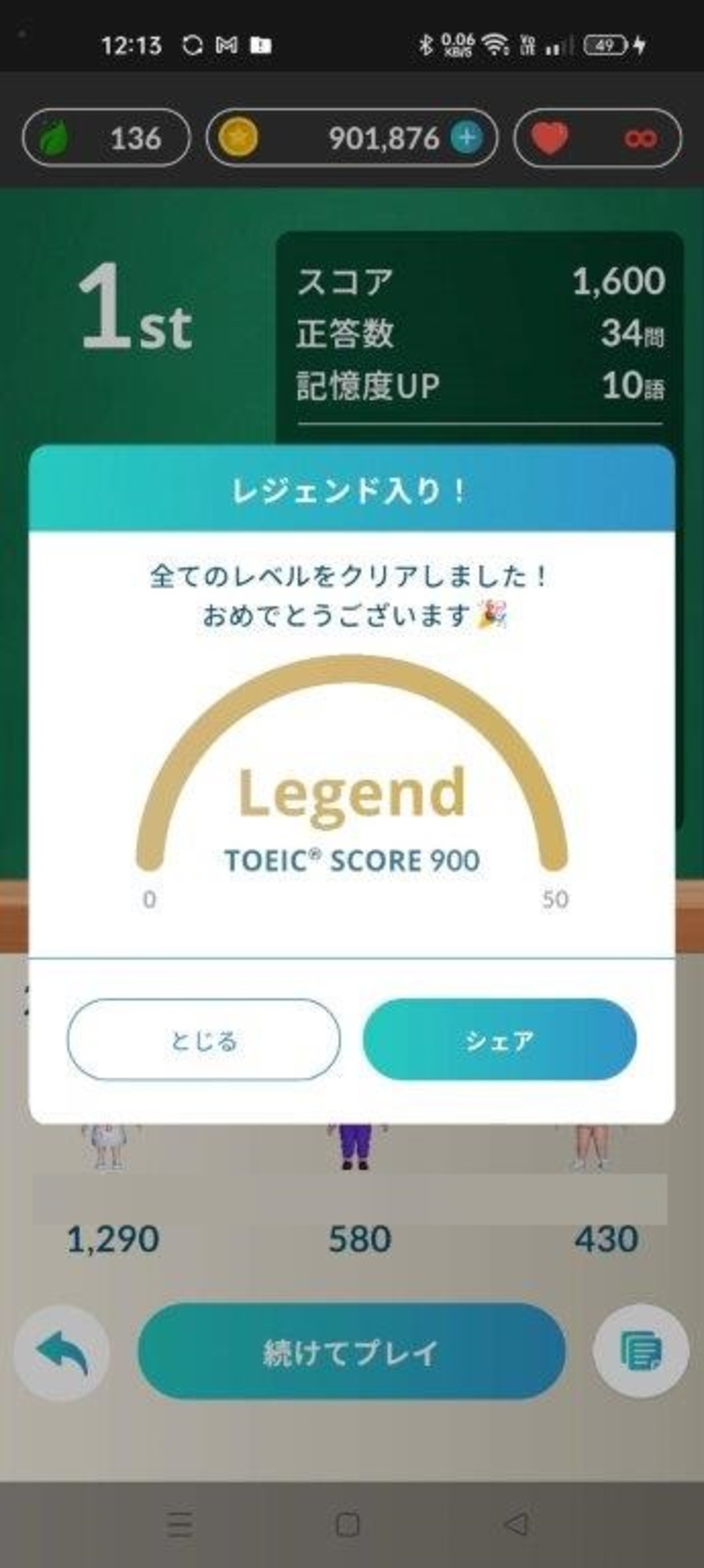This screenshot has width=704, height=1568.
Task: Go back with the blue arrow button
Action: click(x=61, y=1352)
